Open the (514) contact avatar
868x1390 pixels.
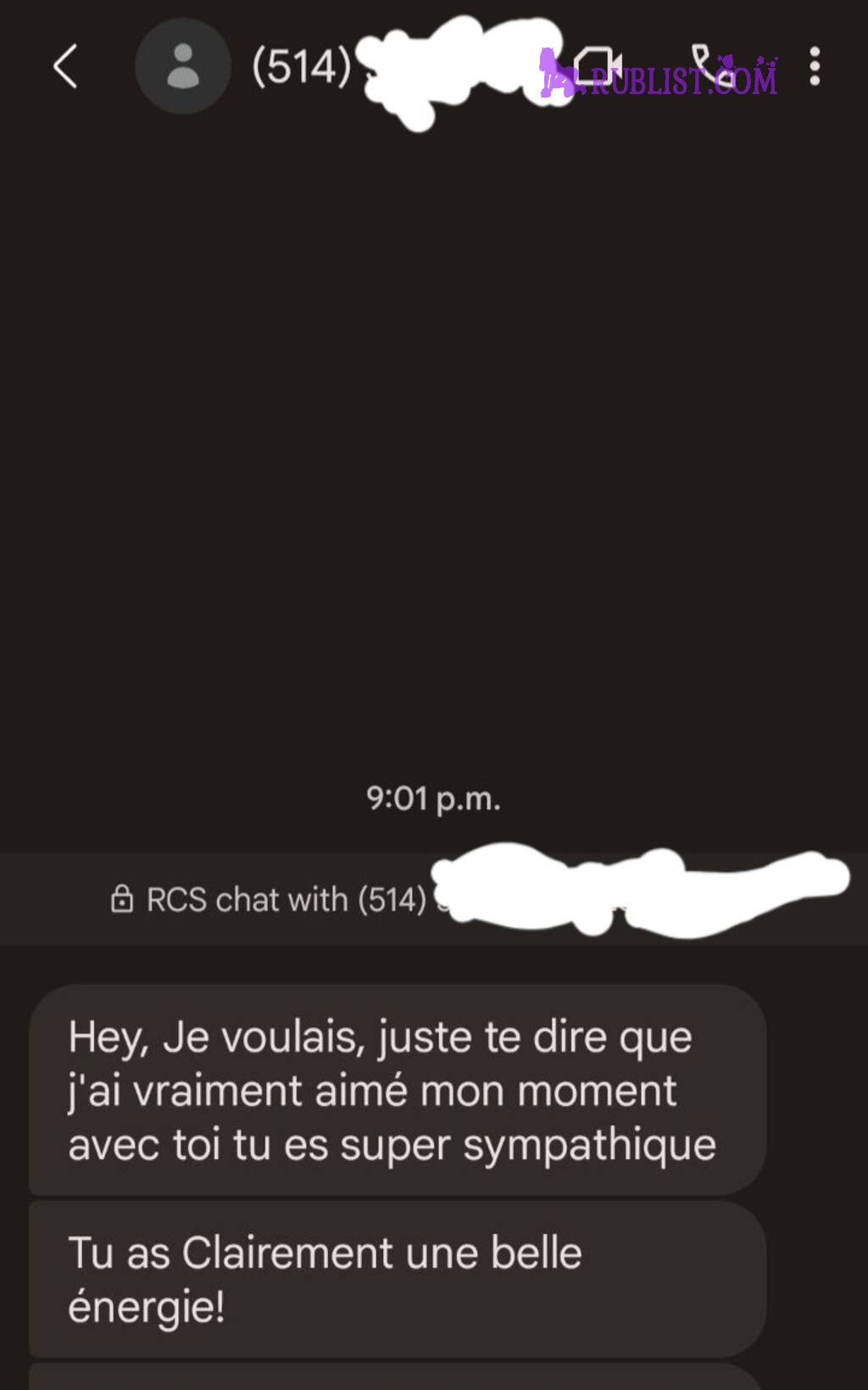coord(182,66)
